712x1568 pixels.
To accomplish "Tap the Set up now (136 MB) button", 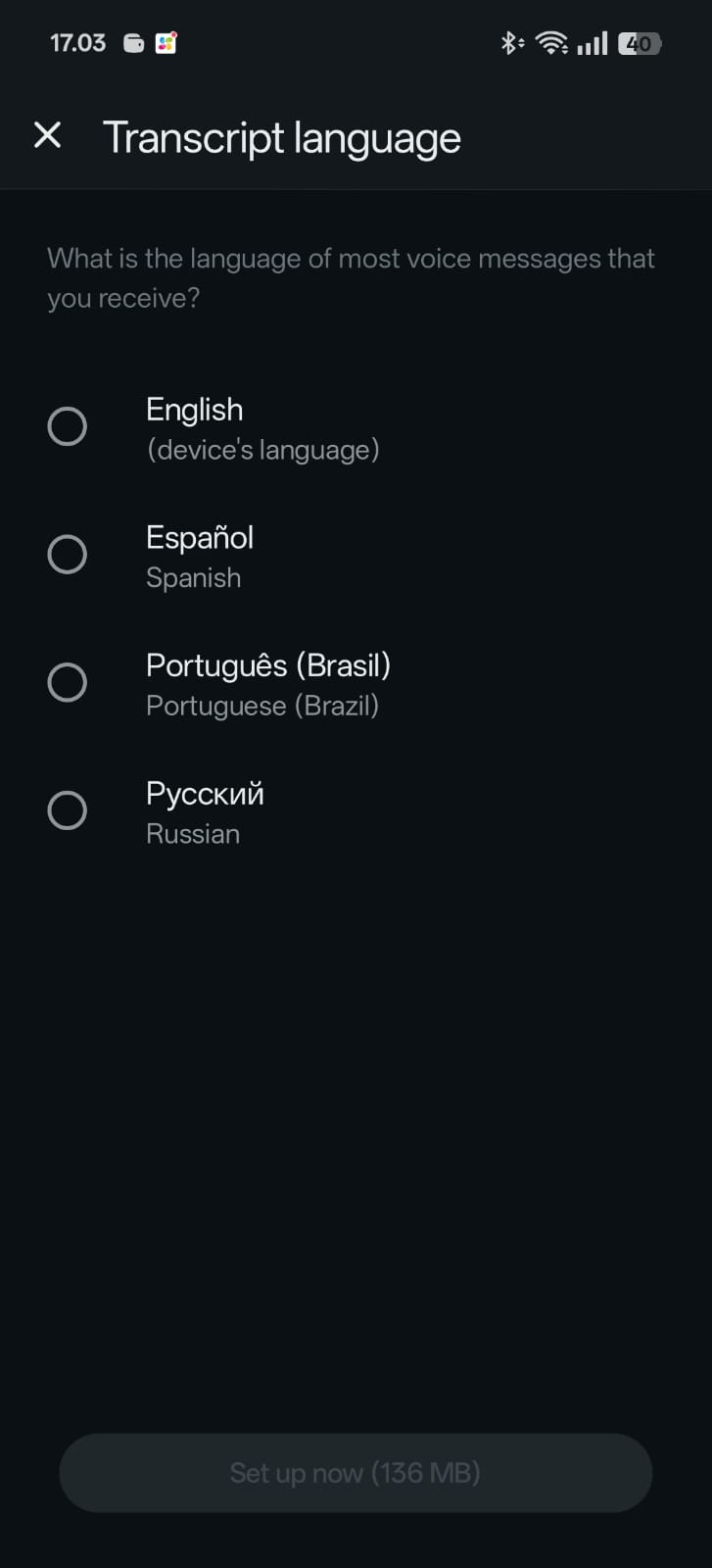I will click(x=356, y=1472).
